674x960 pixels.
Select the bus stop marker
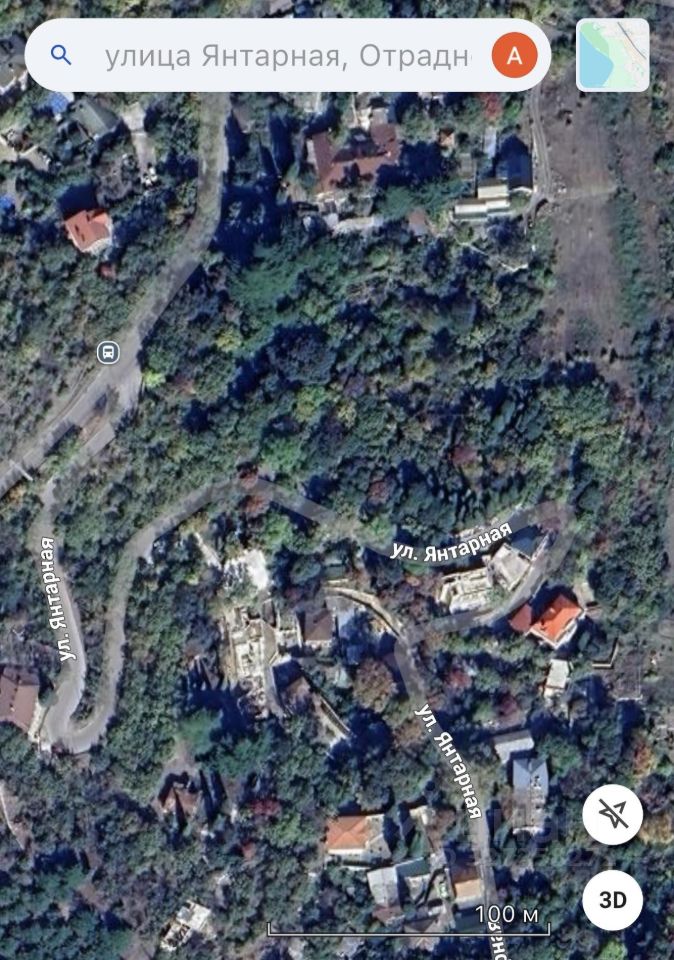pyautogui.click(x=107, y=352)
